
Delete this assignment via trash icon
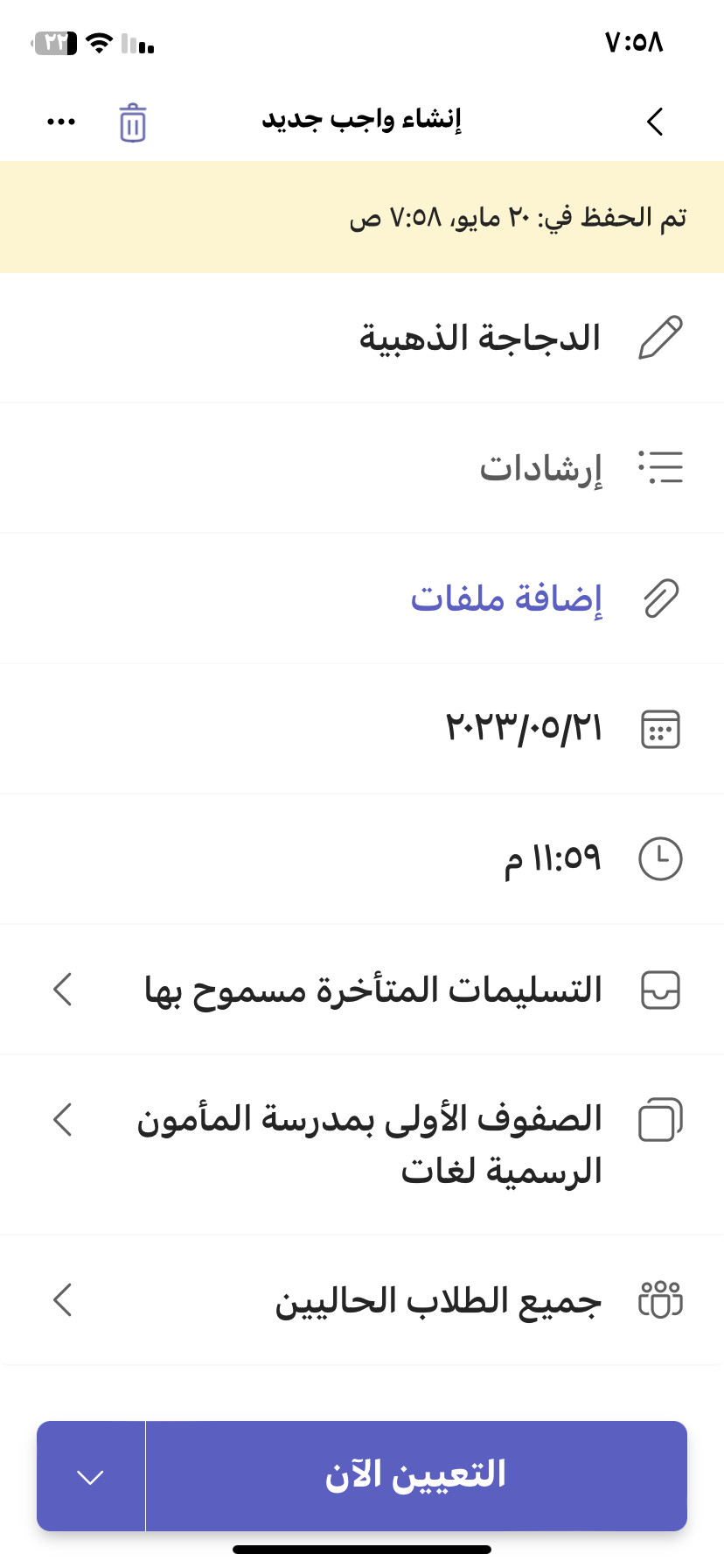133,122
